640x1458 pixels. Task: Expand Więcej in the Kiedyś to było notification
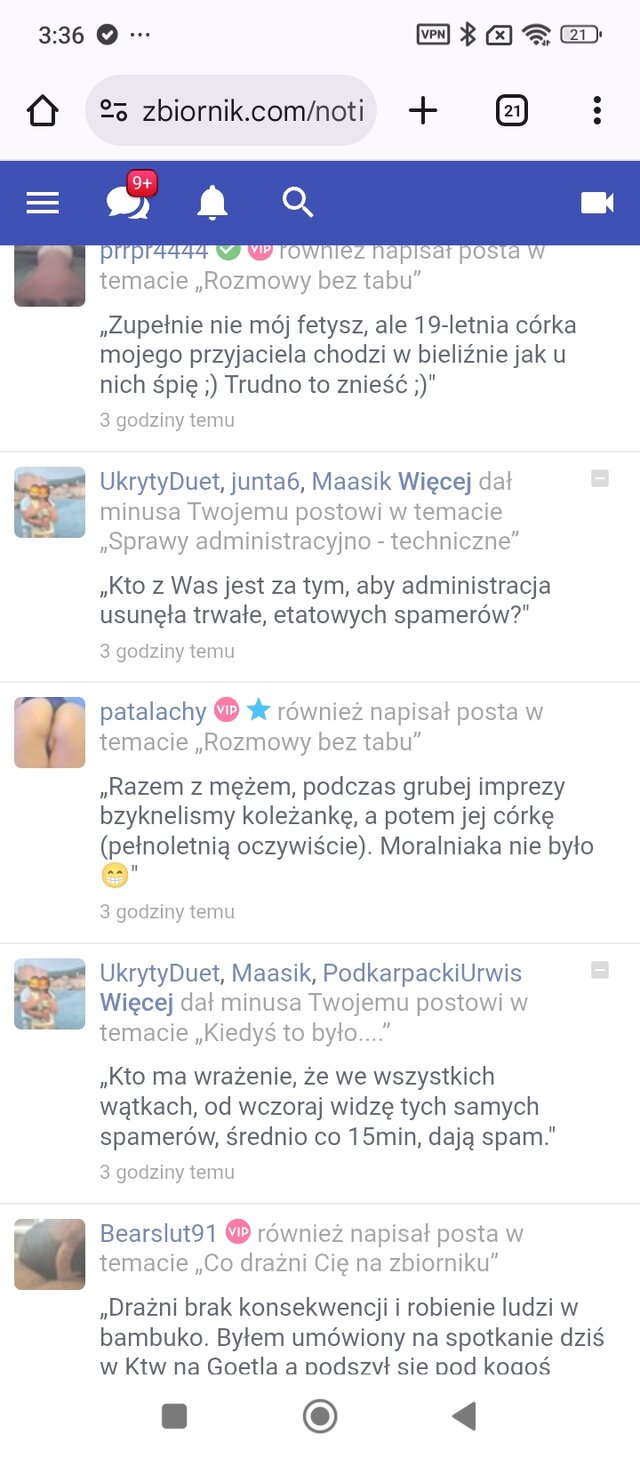136,1003
